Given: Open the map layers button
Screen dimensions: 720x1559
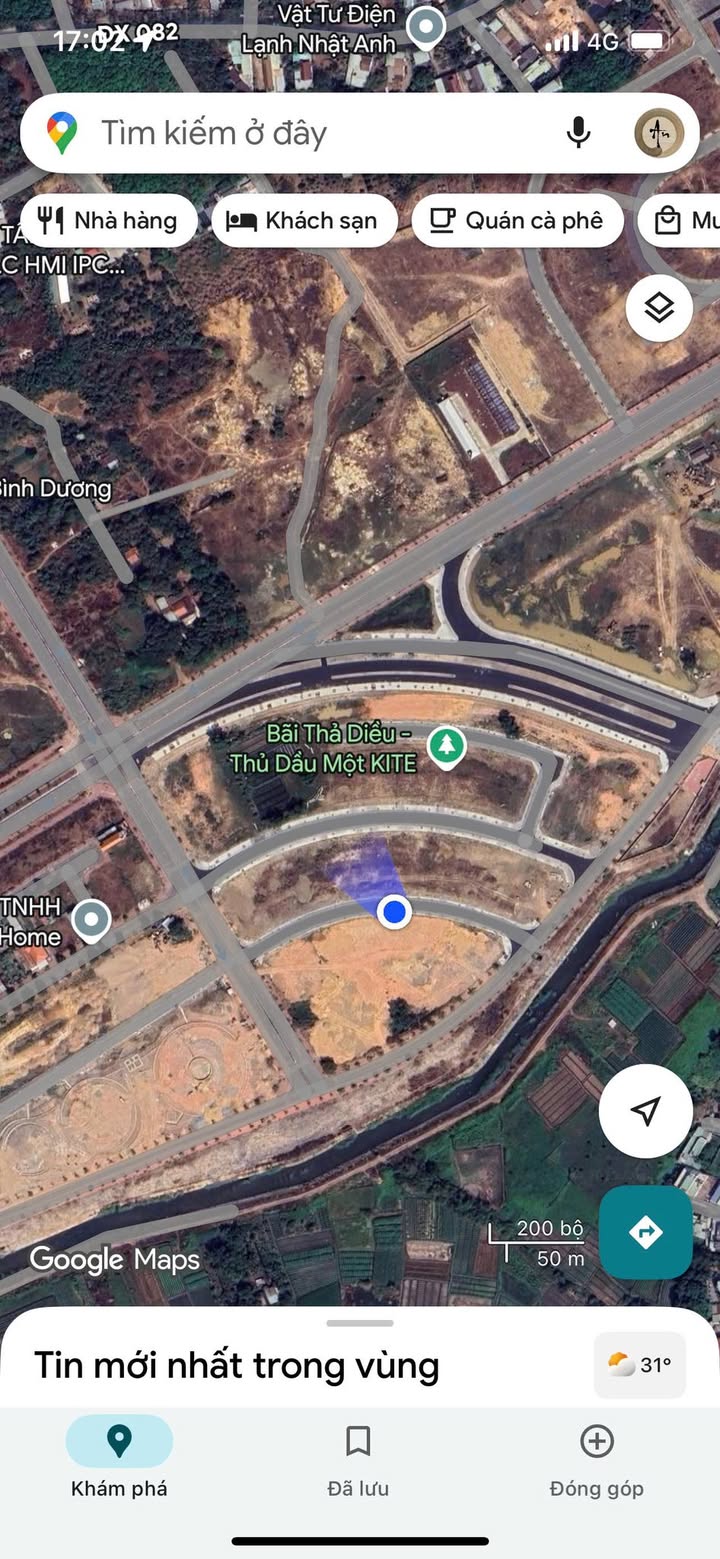Looking at the screenshot, I should (x=659, y=309).
